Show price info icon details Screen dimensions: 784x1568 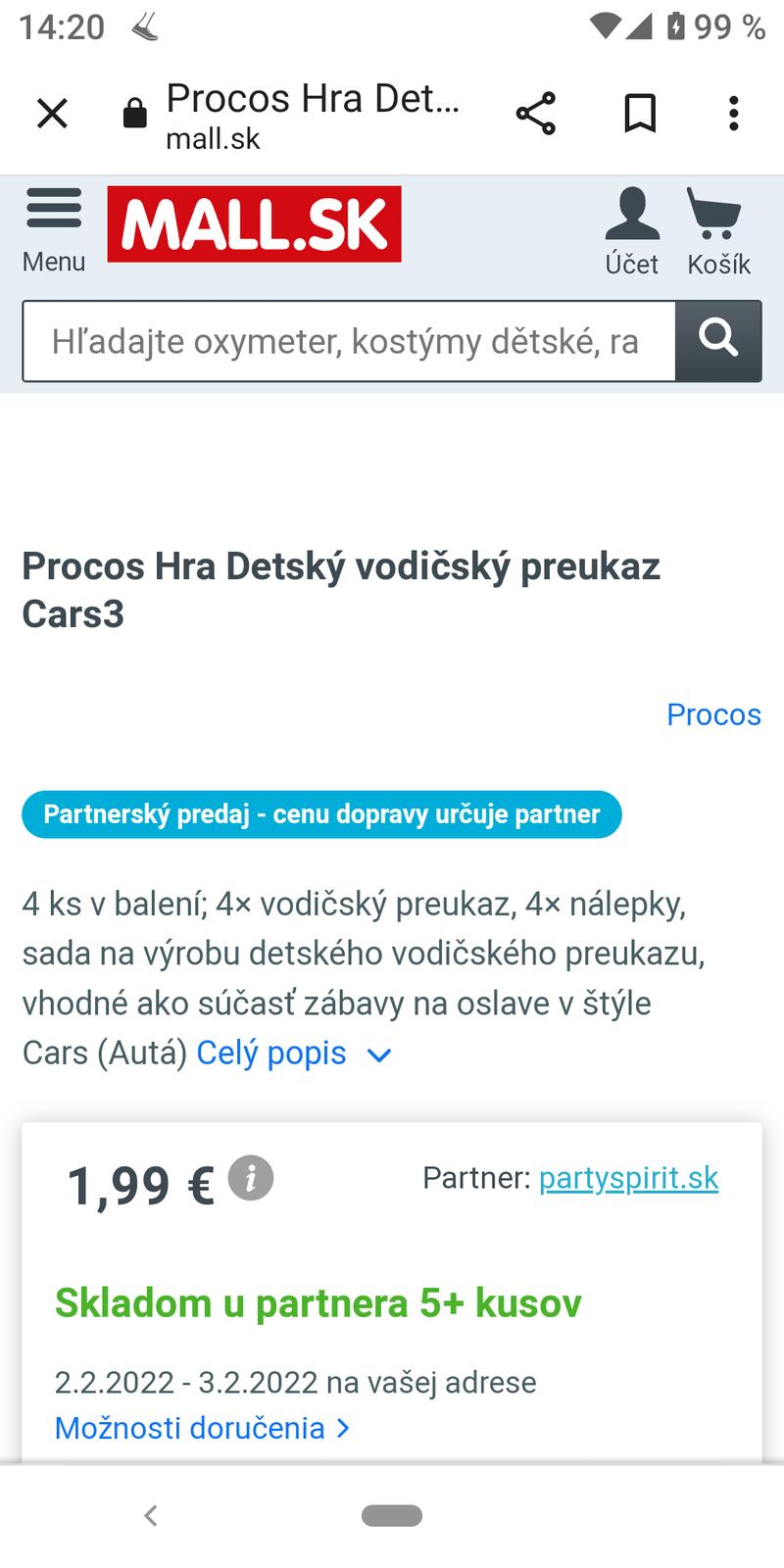[x=251, y=1178]
